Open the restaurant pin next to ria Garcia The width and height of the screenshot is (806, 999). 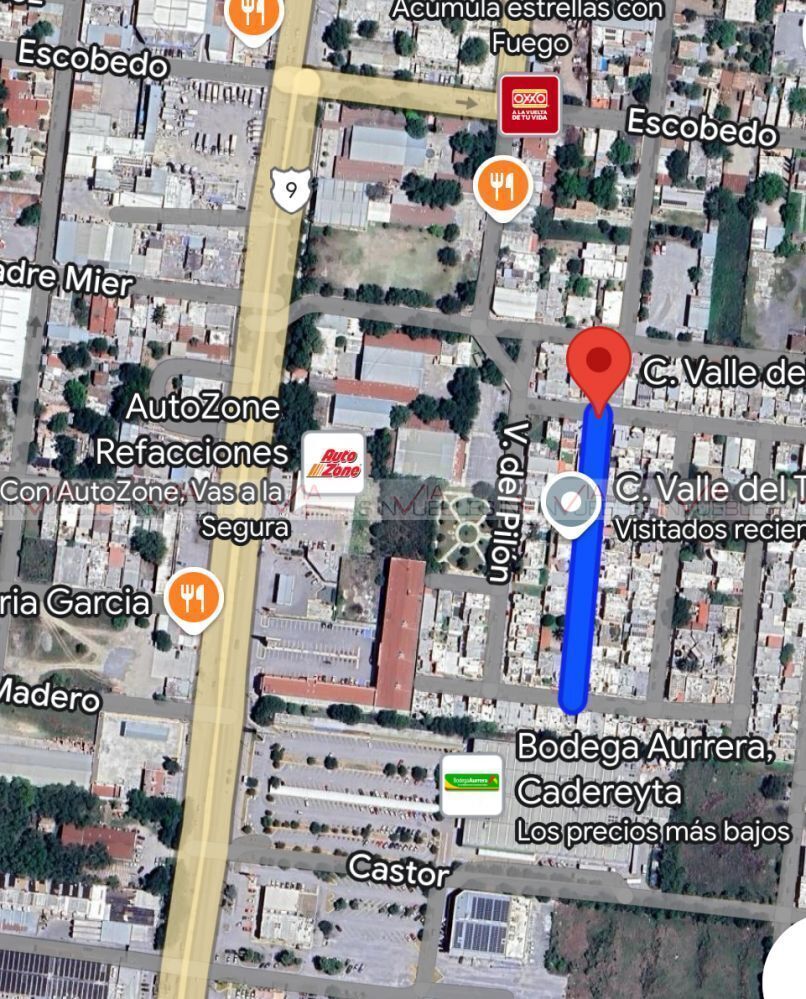click(x=194, y=600)
